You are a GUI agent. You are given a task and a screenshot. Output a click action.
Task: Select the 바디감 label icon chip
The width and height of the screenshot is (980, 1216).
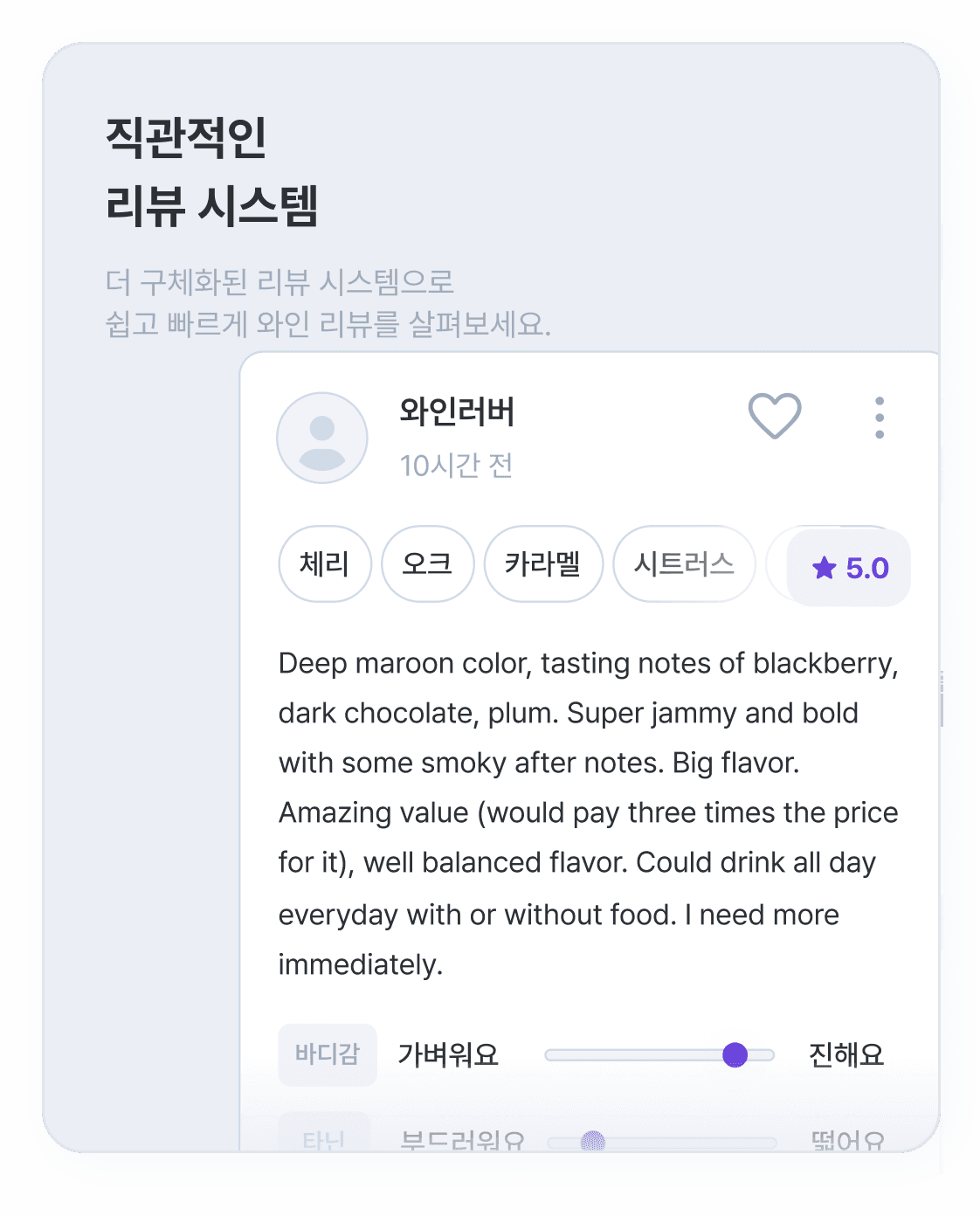coord(328,1054)
